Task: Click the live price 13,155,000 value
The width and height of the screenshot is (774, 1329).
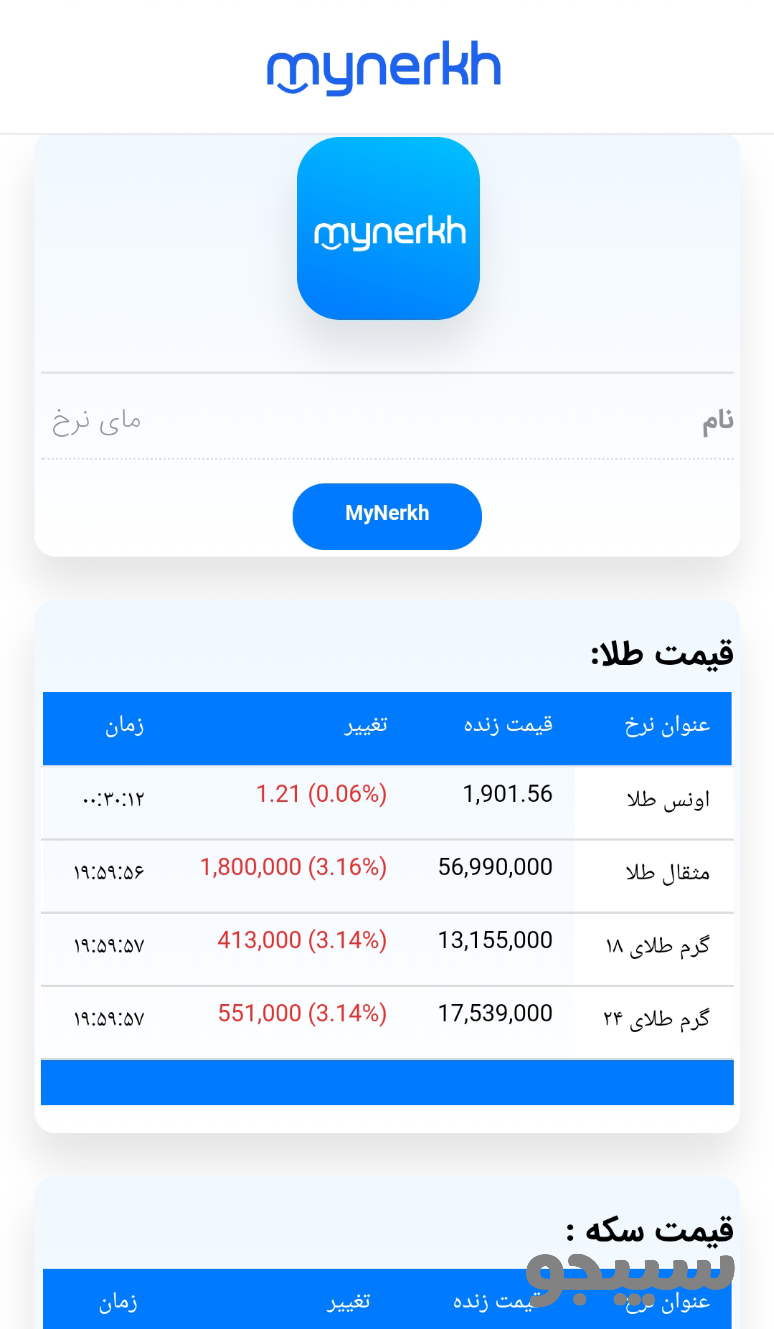Action: coord(494,940)
